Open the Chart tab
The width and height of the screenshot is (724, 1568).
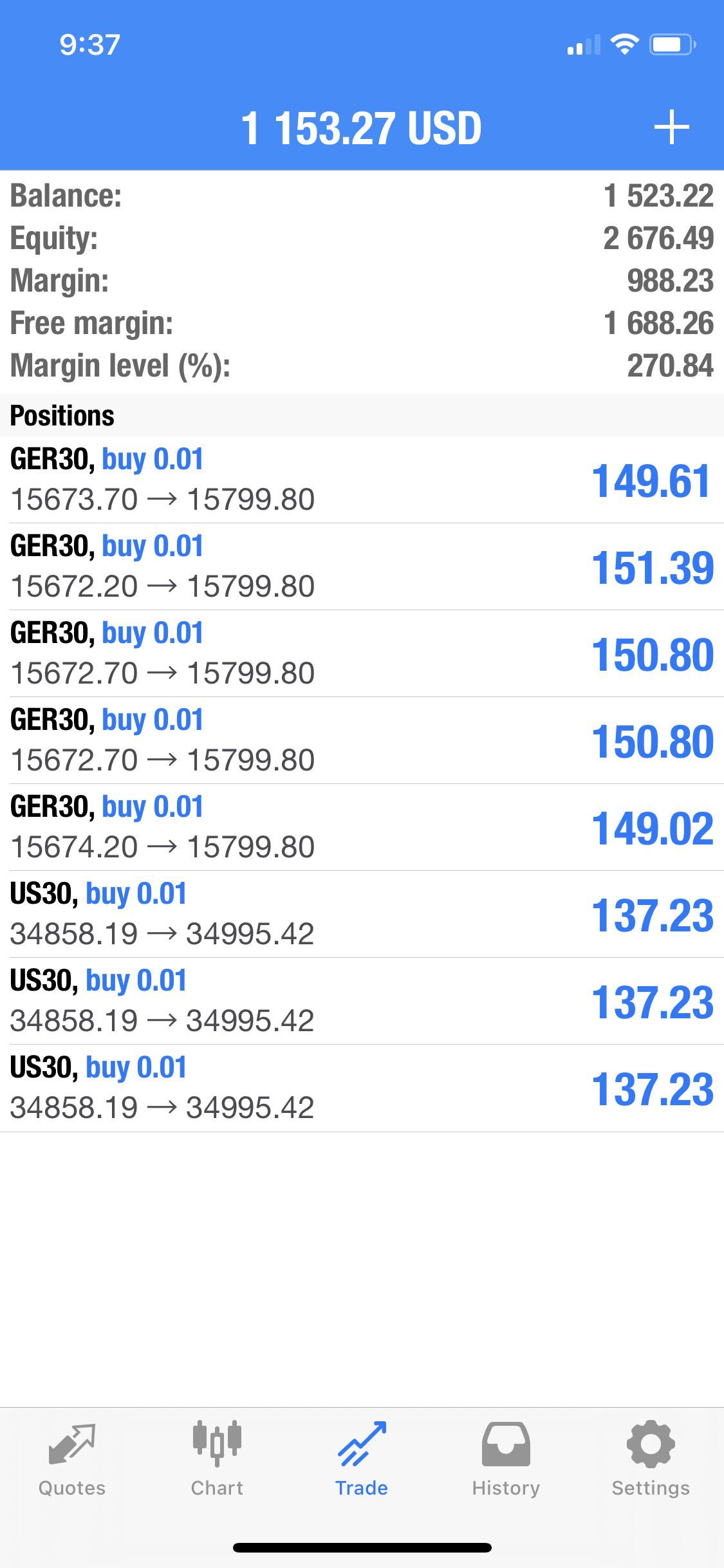[x=217, y=1459]
